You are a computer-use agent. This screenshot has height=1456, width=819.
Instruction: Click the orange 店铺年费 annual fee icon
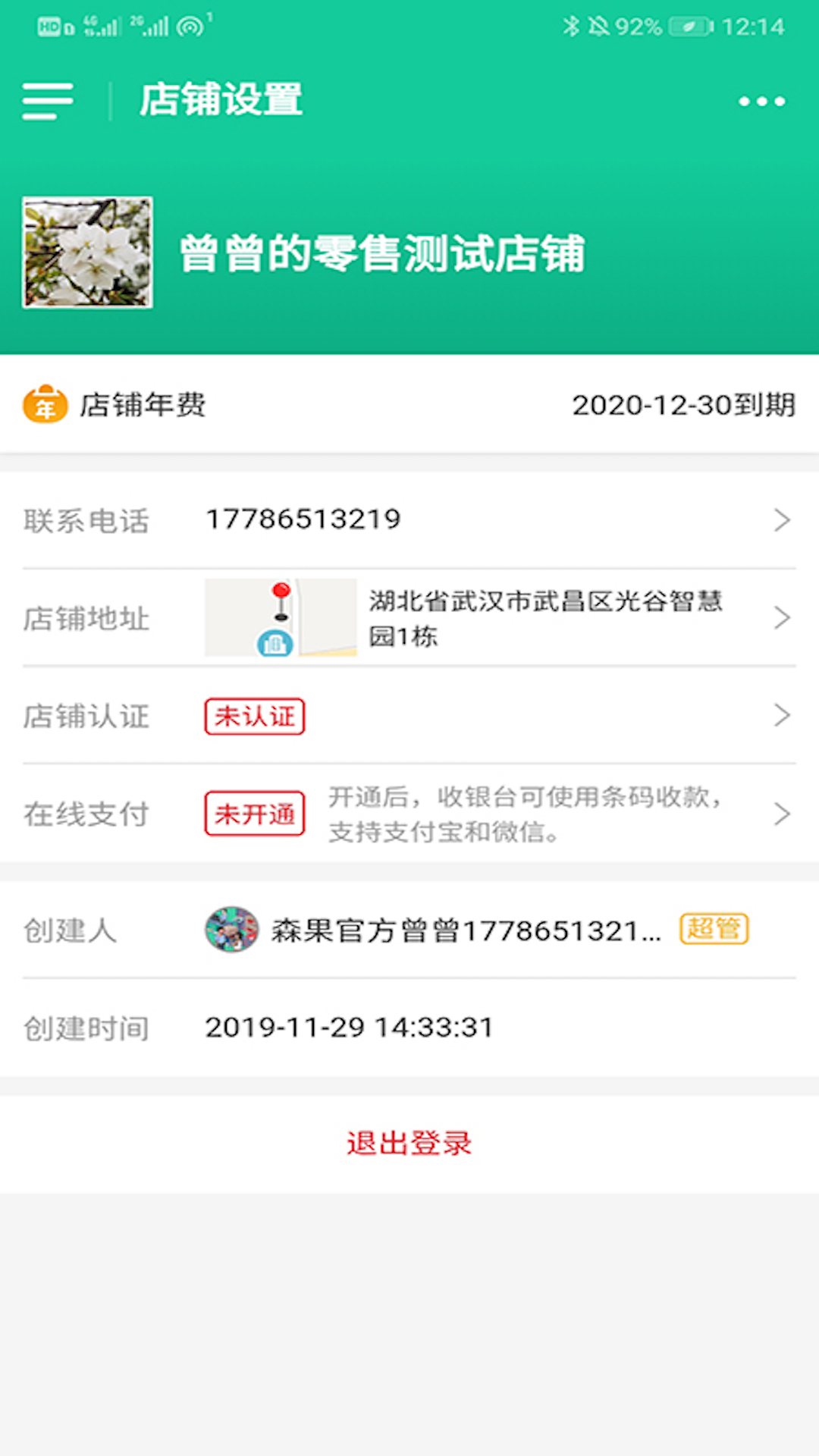42,406
